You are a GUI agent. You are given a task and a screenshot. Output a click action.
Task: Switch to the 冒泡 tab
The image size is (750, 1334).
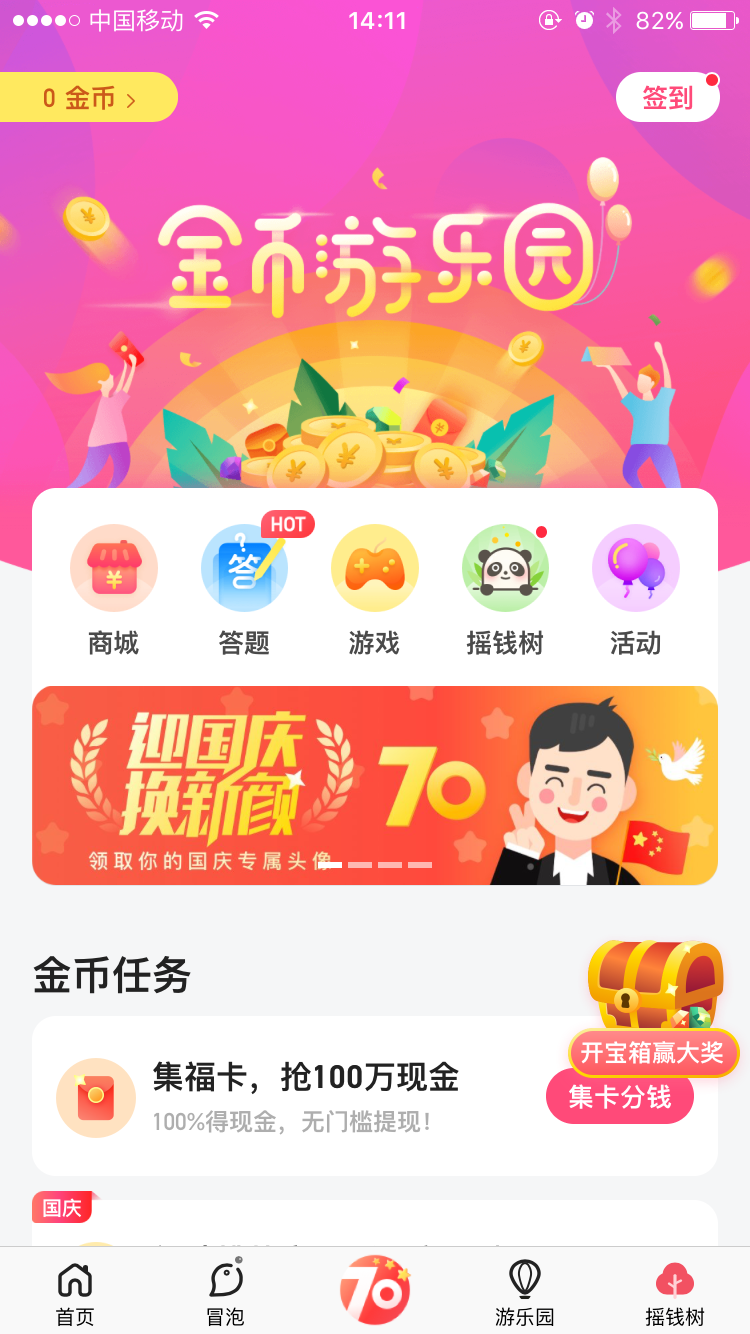(226, 1293)
